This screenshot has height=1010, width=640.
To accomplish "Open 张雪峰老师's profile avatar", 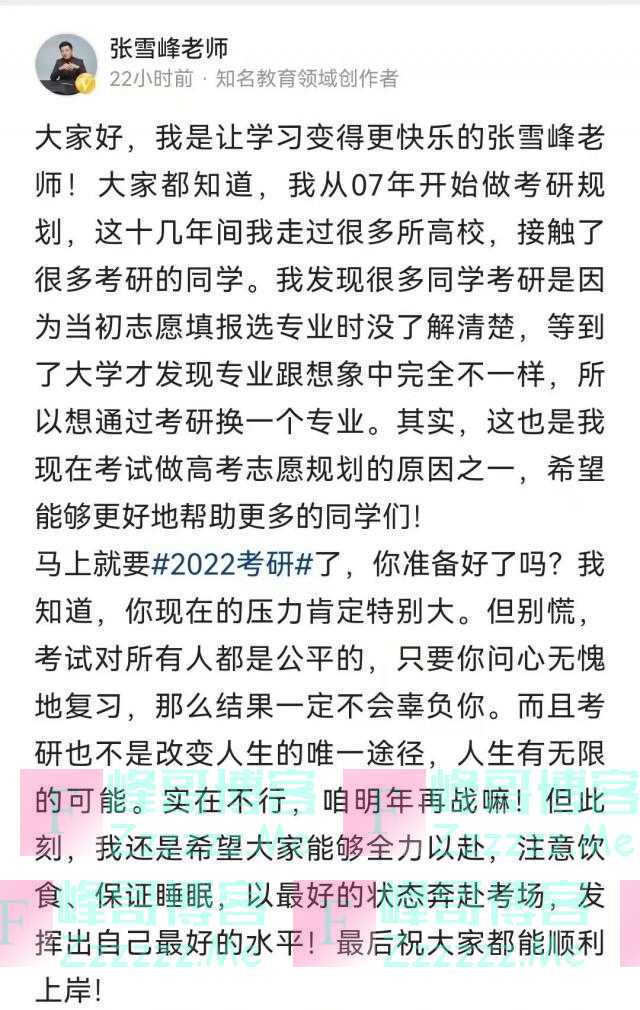I will (x=66, y=63).
